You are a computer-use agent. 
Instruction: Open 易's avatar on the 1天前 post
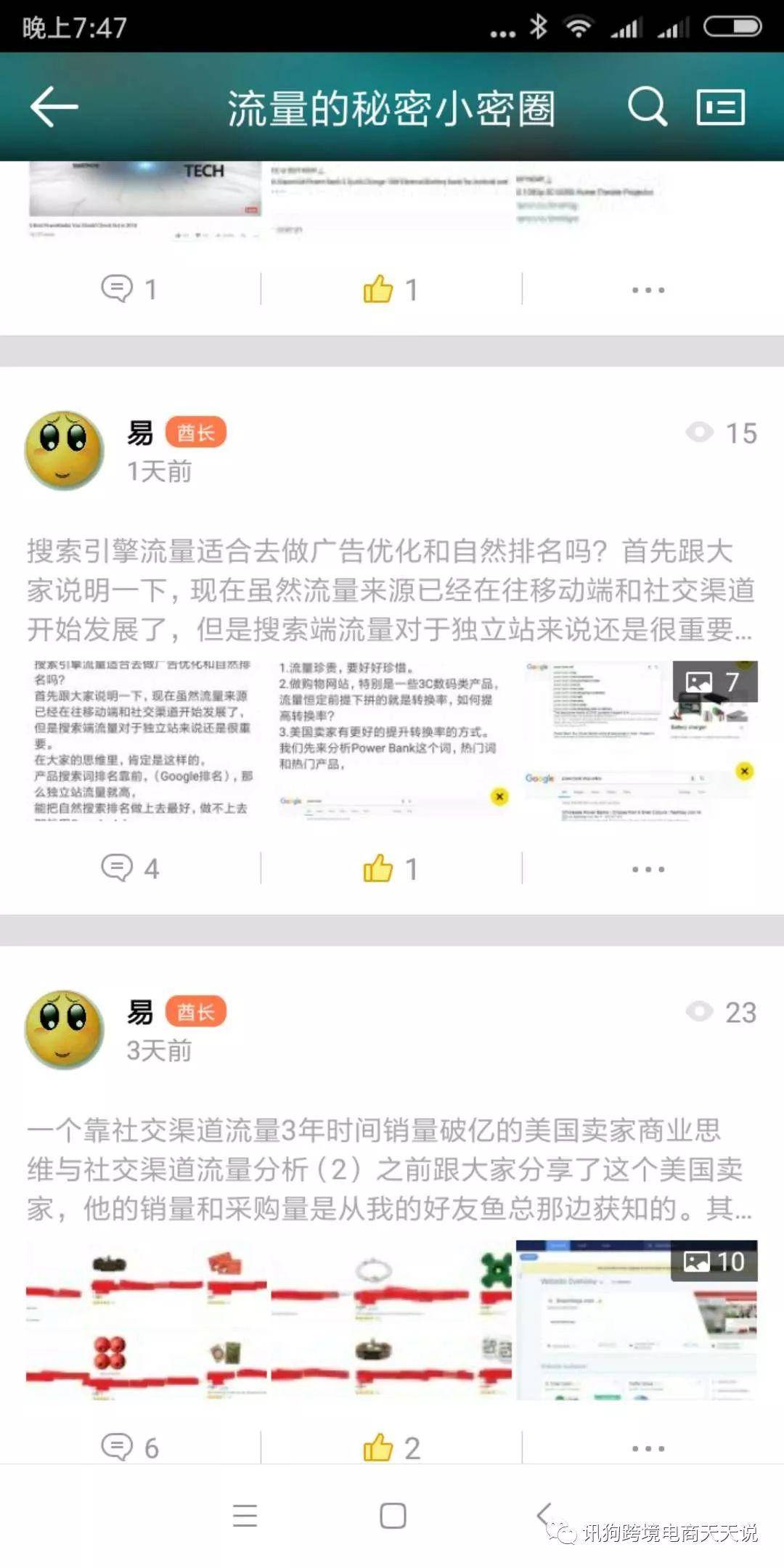(64, 451)
